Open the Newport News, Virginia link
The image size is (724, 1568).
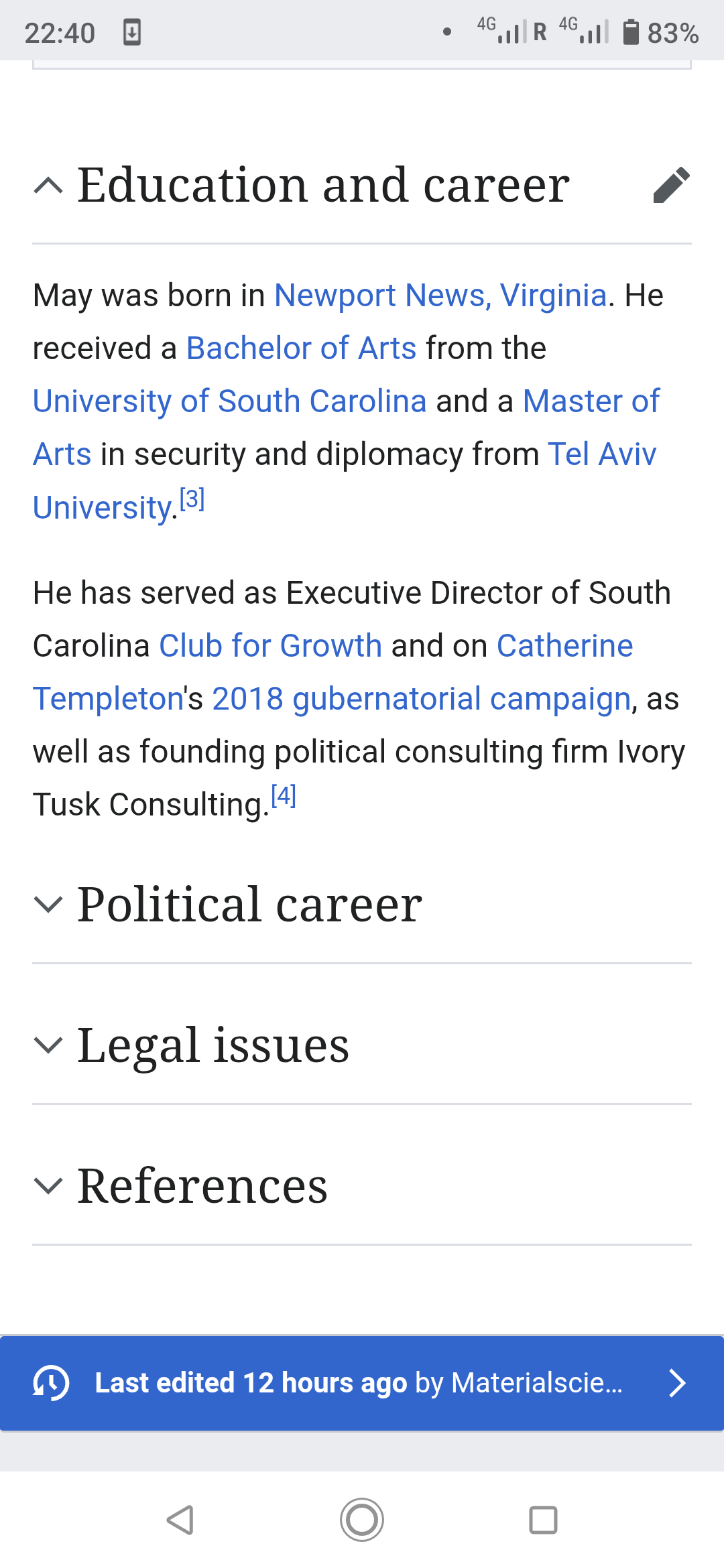pyautogui.click(x=440, y=296)
